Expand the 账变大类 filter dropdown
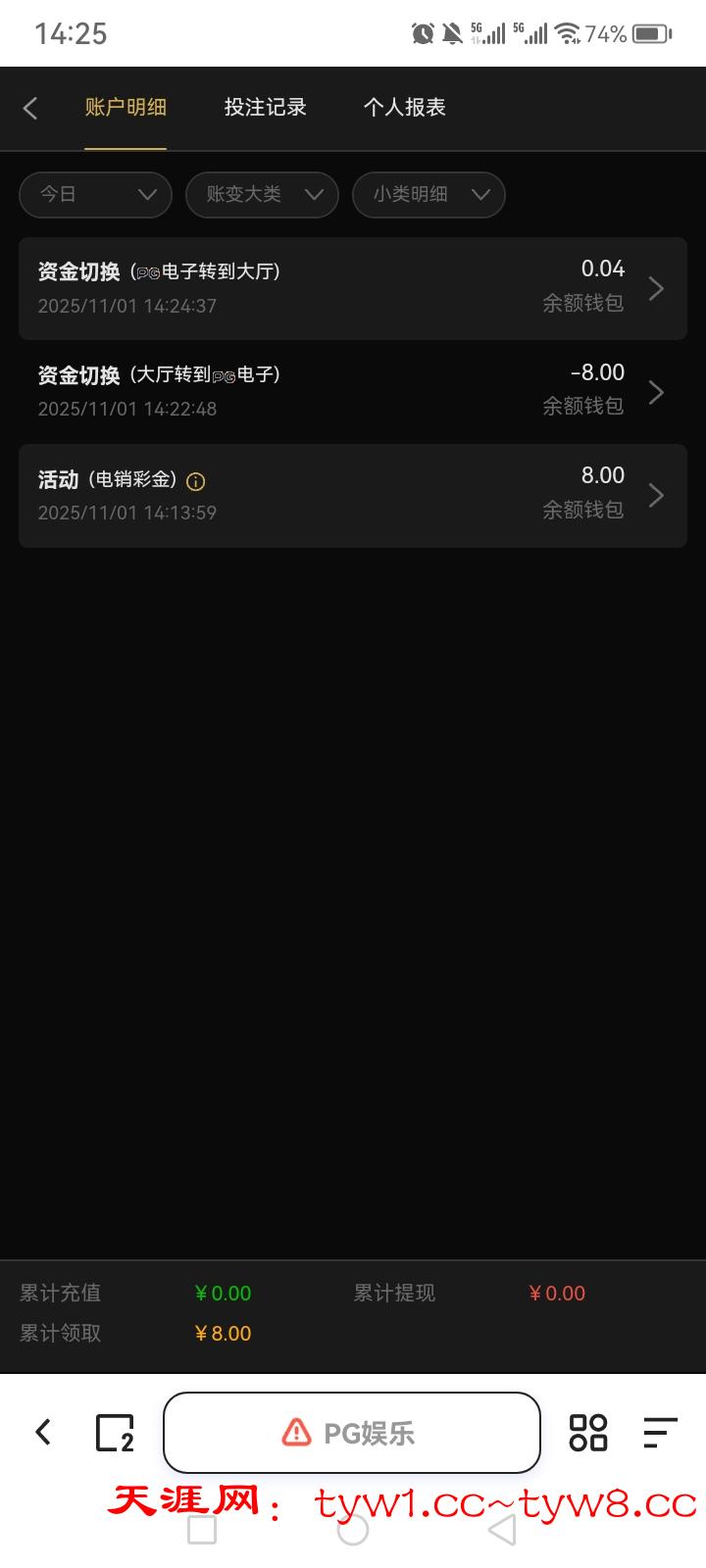Screen dimensions: 706x1568 pos(262,194)
